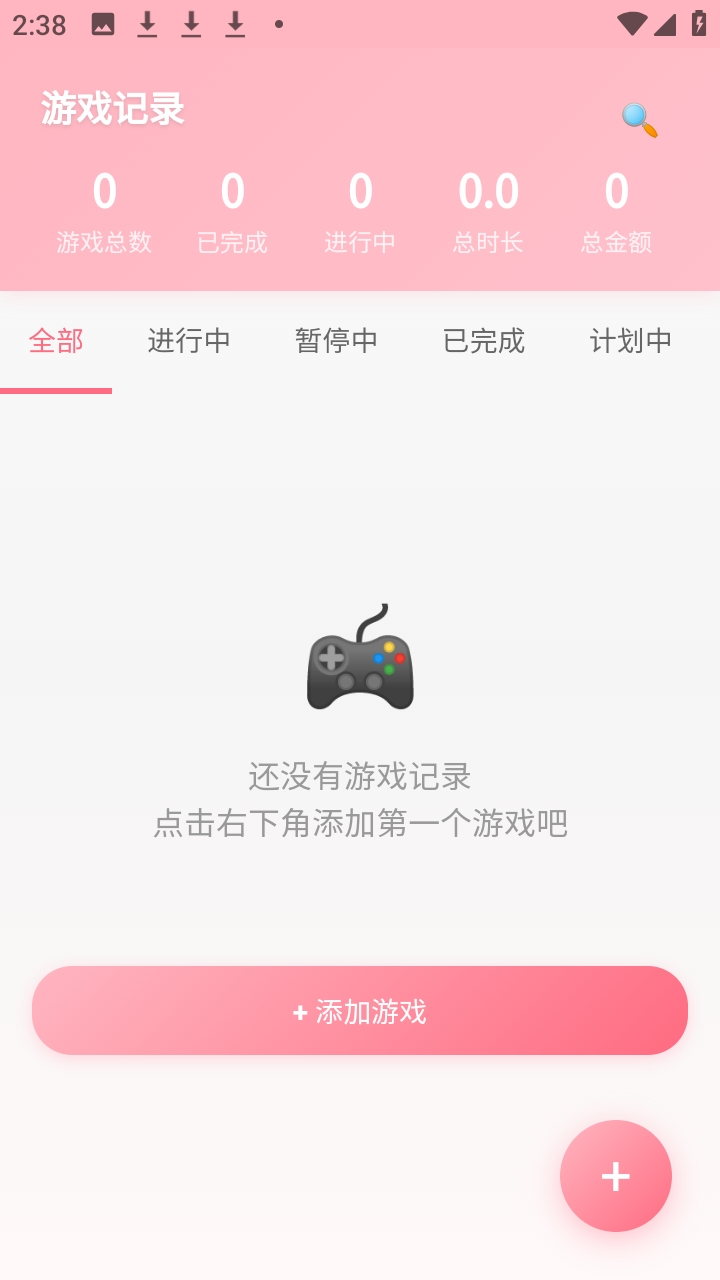The width and height of the screenshot is (720, 1280).
Task: Tap the pink floating plus button
Action: click(x=615, y=1176)
